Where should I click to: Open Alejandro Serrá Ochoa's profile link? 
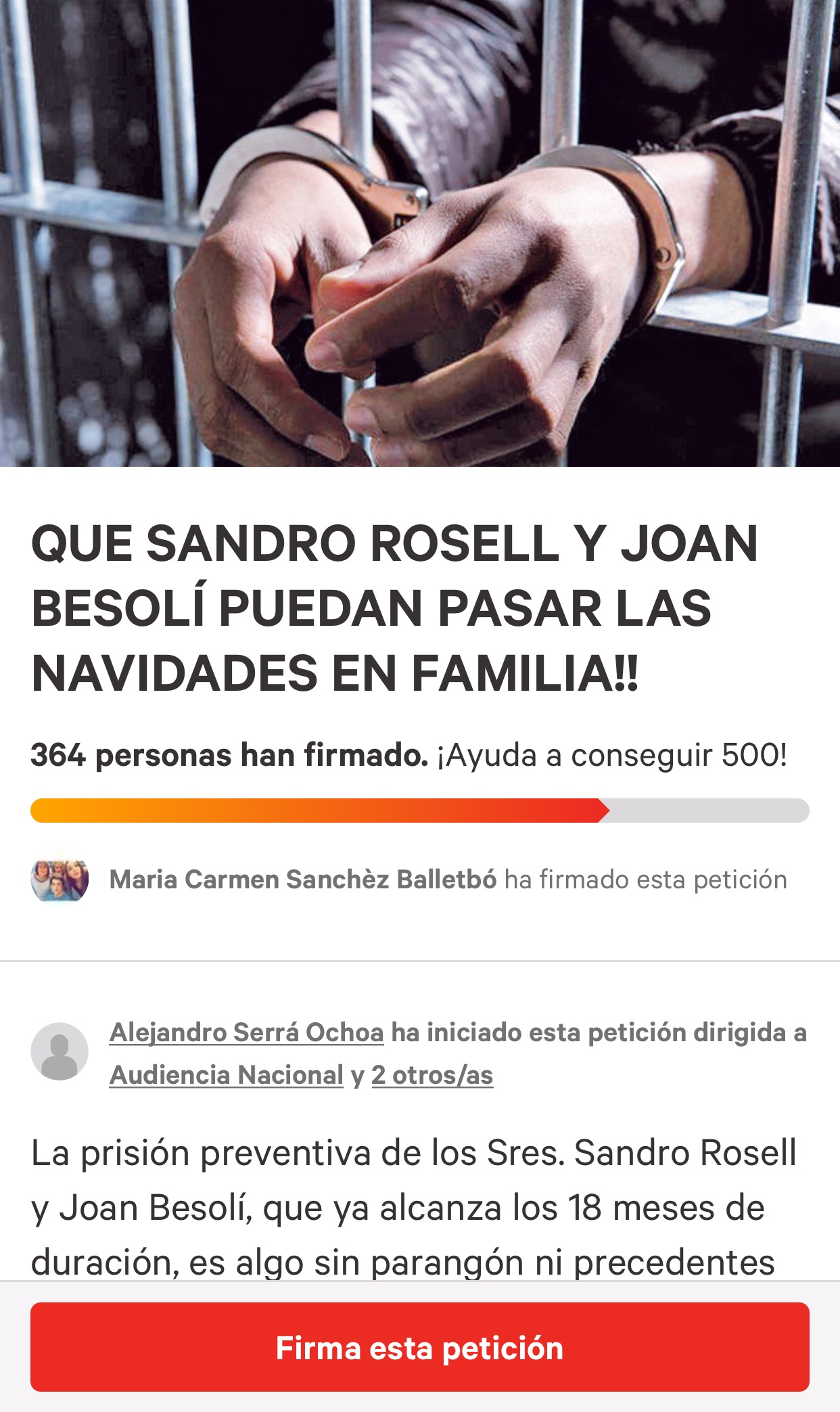246,1032
